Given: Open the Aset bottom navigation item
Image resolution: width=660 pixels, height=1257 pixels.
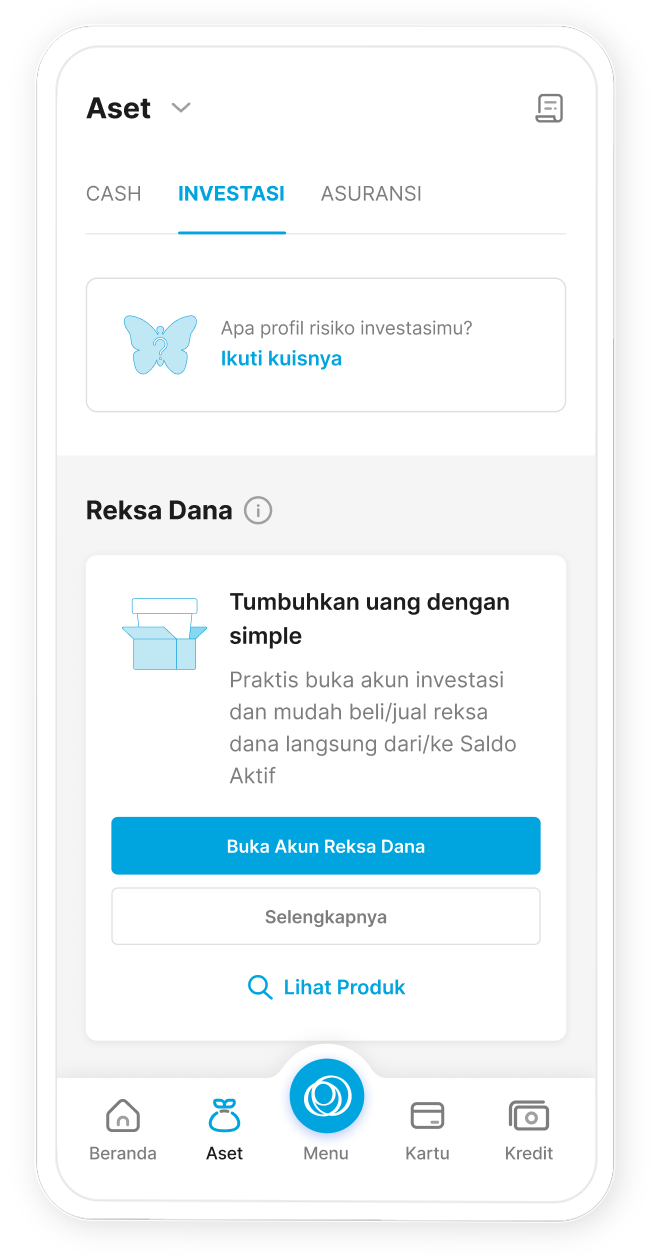Looking at the screenshot, I should click(225, 1130).
